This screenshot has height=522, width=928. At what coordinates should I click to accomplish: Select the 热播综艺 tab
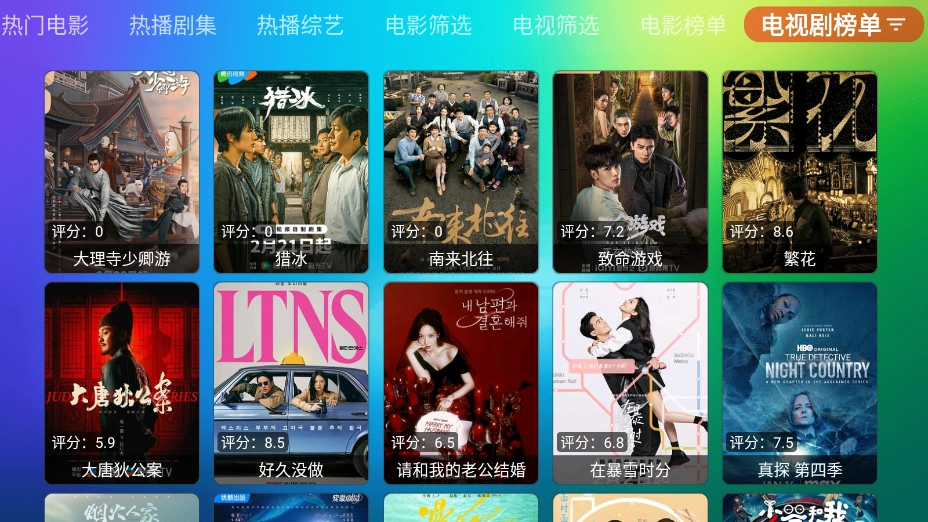pyautogui.click(x=300, y=25)
